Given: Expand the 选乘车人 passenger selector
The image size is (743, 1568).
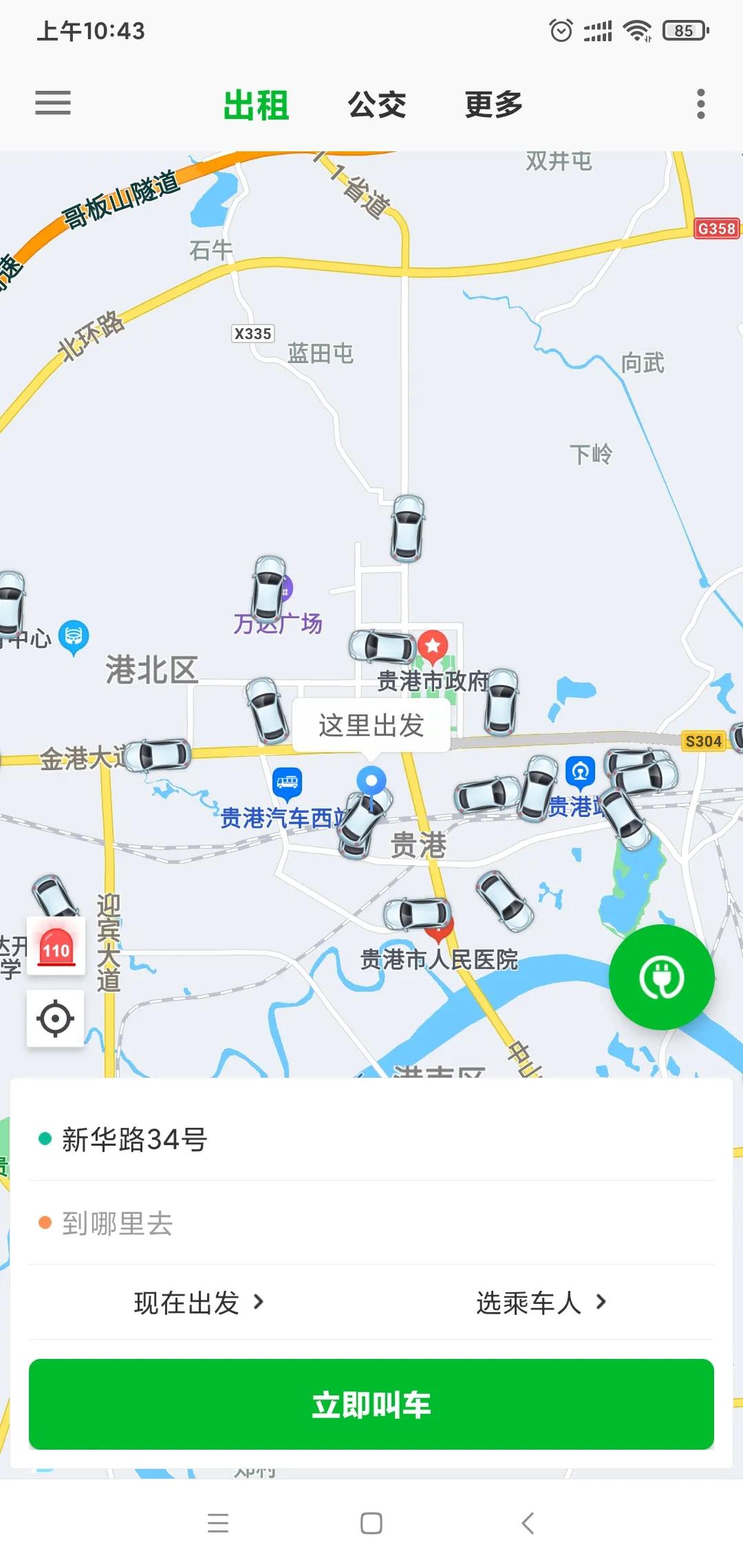Looking at the screenshot, I should [543, 1301].
